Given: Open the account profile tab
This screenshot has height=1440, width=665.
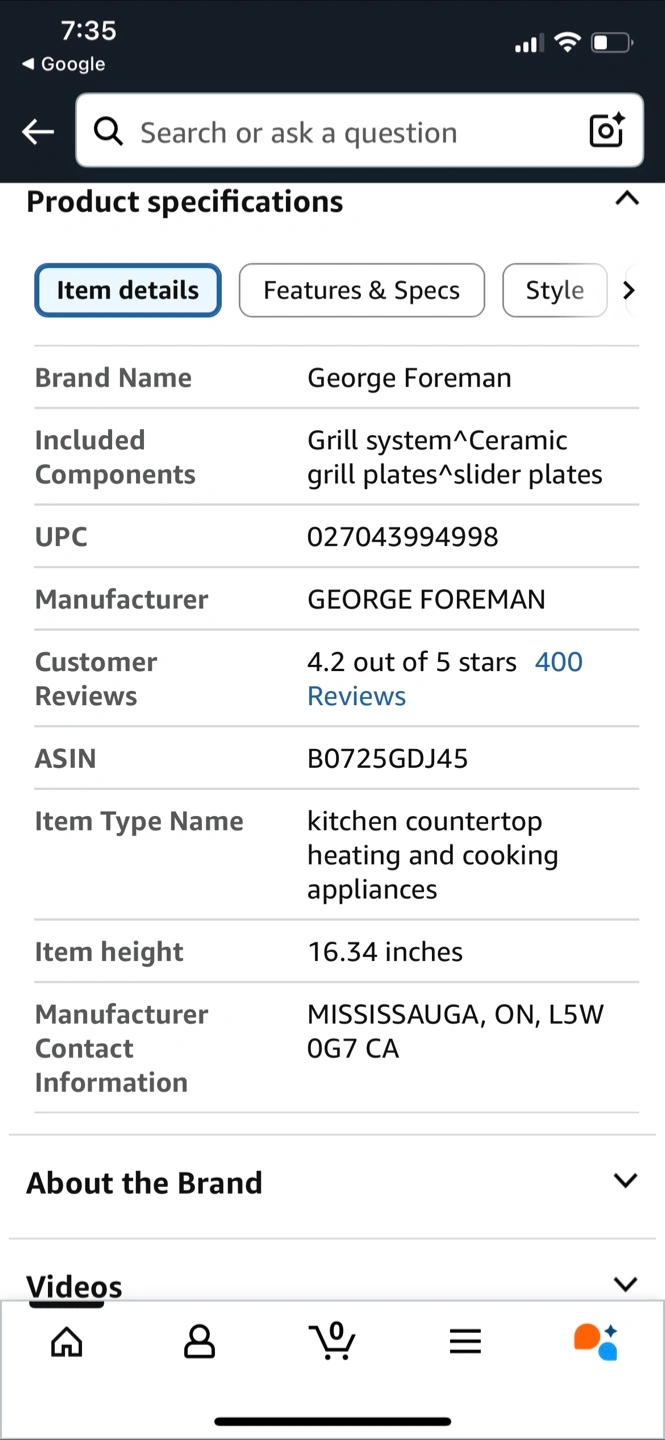Looking at the screenshot, I should click(x=199, y=1342).
